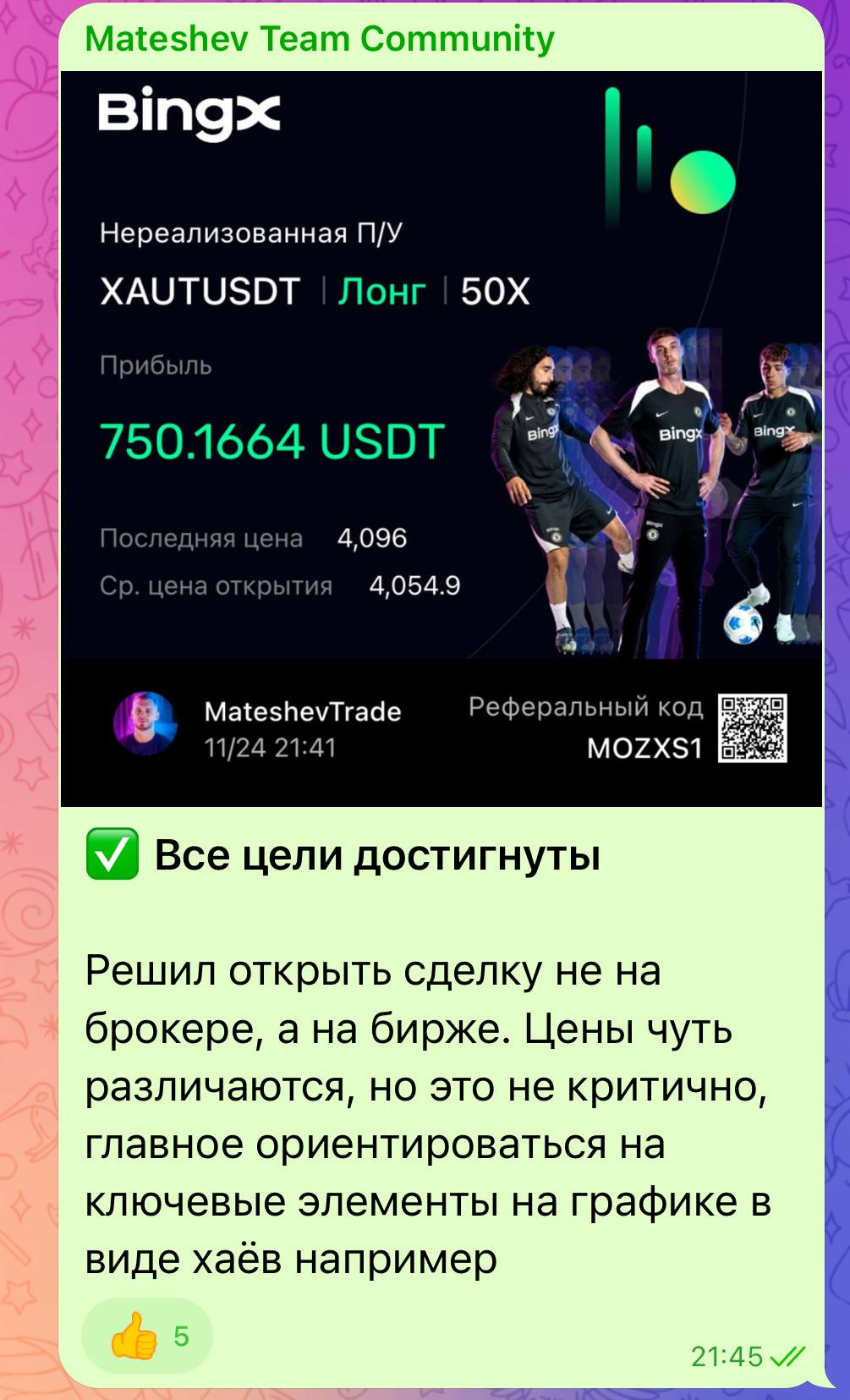
Task: Expand the trade screenshot to full view
Action: pyautogui.click(x=440, y=423)
